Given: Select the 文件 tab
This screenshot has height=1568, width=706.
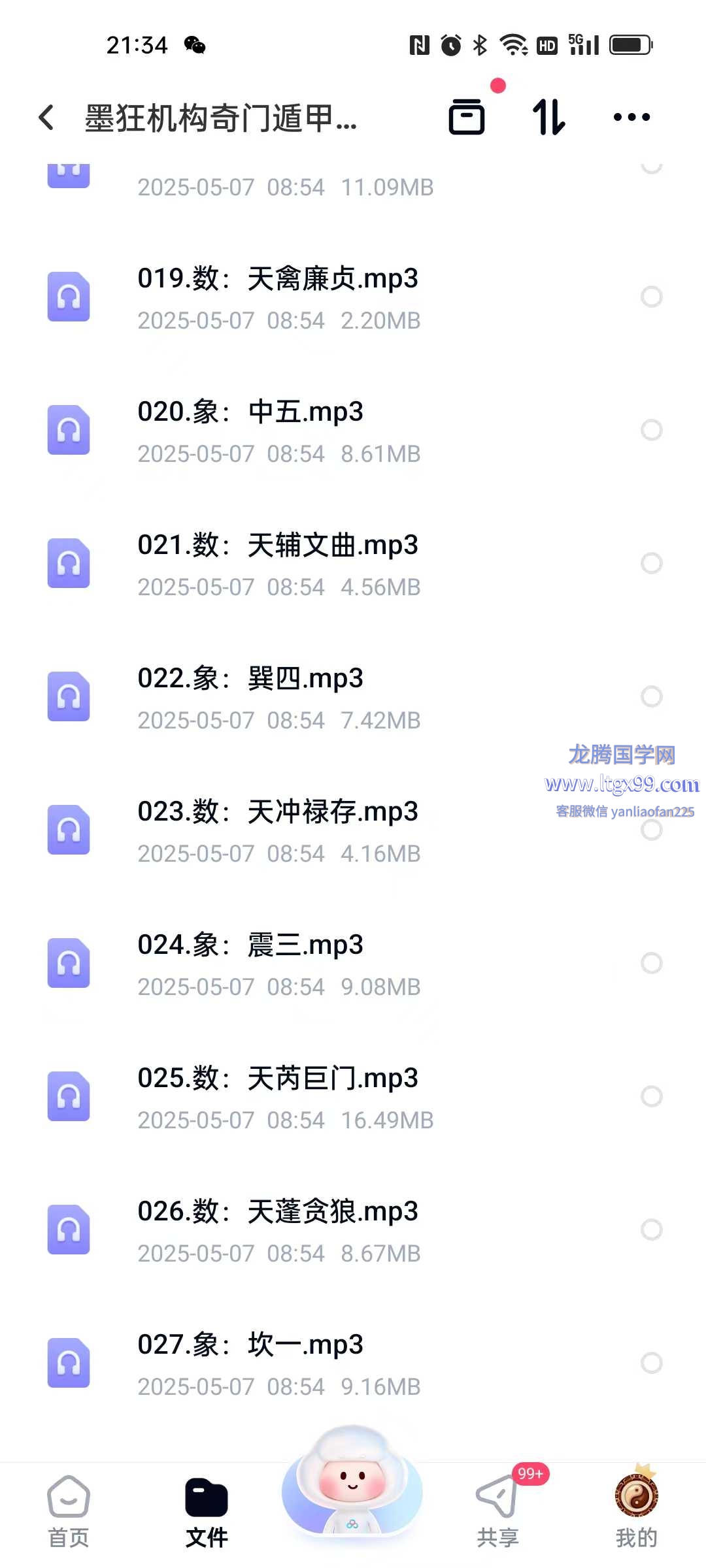Looking at the screenshot, I should coord(207,1511).
